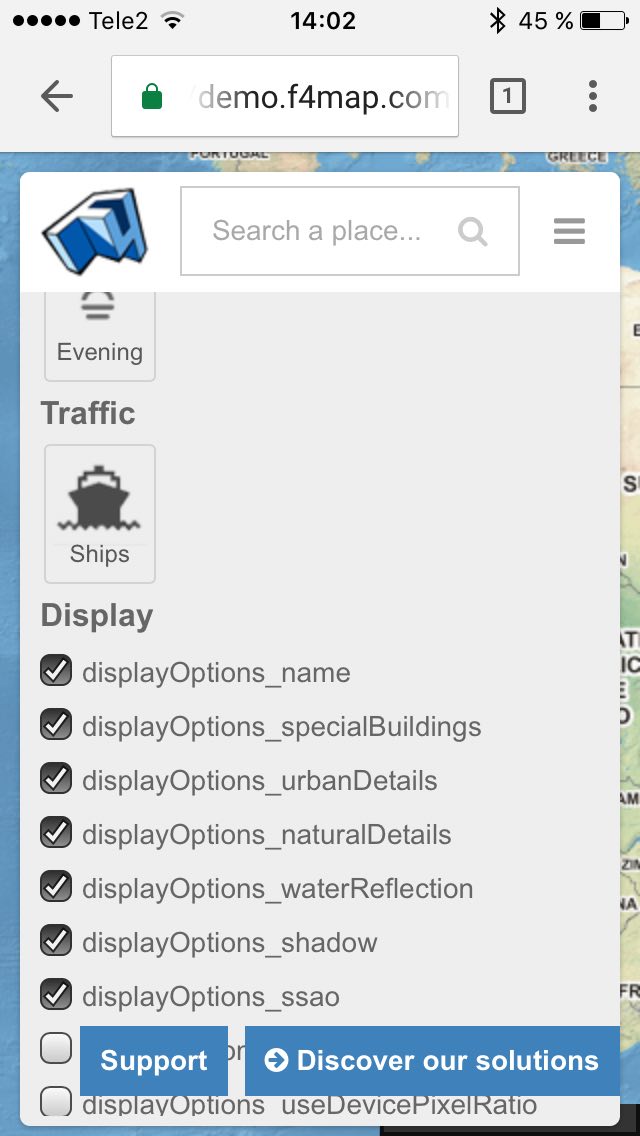Viewport: 640px width, 1136px height.
Task: Go back with the browser arrow
Action: (x=57, y=96)
